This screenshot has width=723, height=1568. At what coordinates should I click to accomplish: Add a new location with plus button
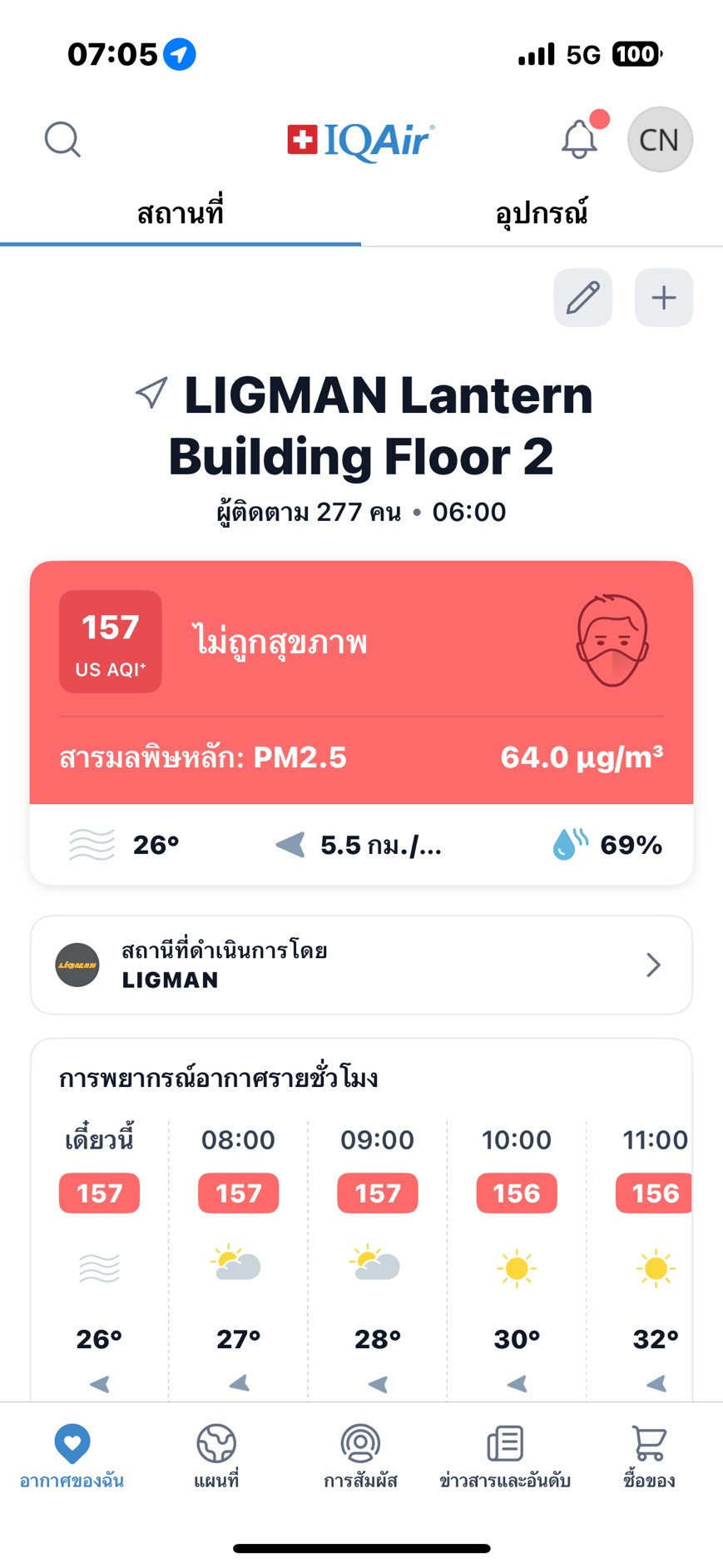click(663, 297)
